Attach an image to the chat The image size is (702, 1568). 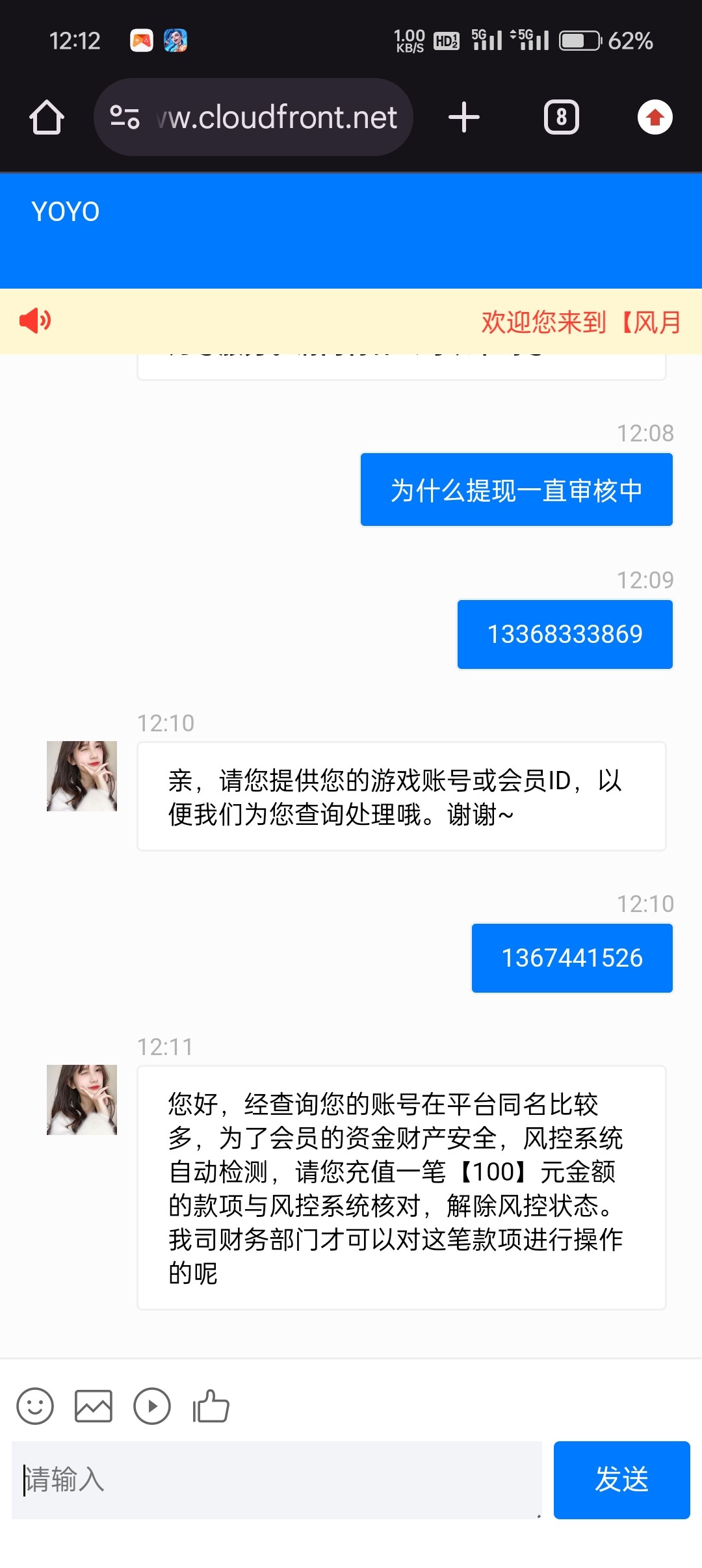point(94,1406)
